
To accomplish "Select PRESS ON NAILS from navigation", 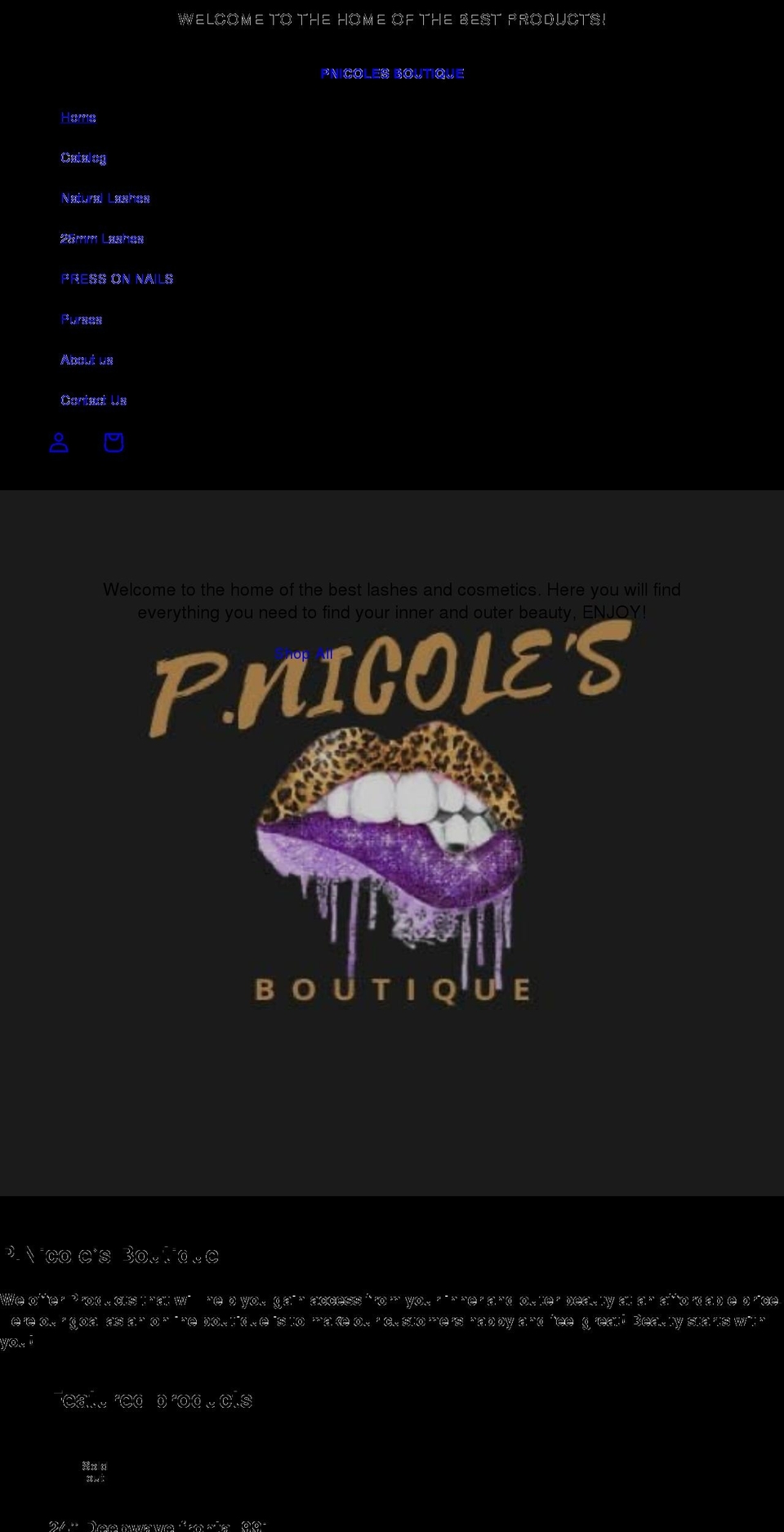I will coord(117,279).
